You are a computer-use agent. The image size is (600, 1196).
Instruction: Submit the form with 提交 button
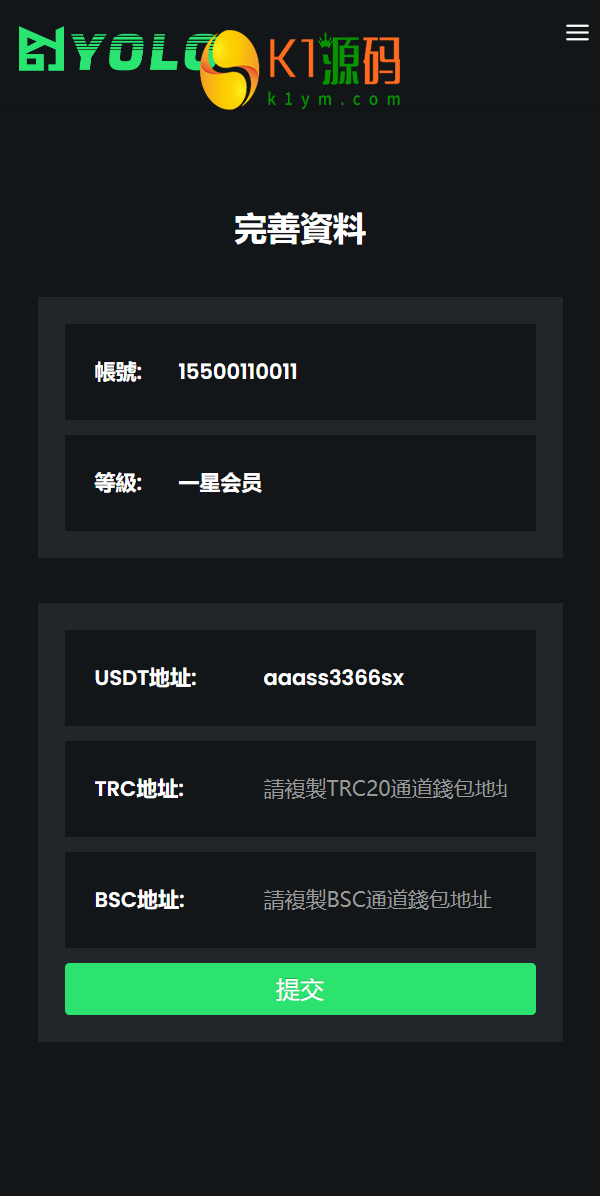coord(300,989)
